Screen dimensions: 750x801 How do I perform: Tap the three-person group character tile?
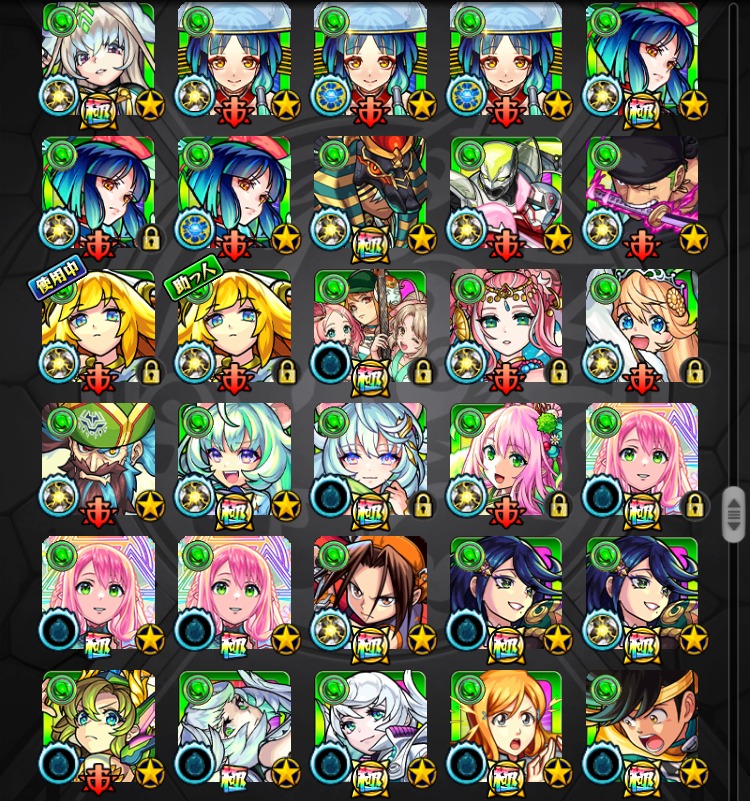pyautogui.click(x=370, y=326)
